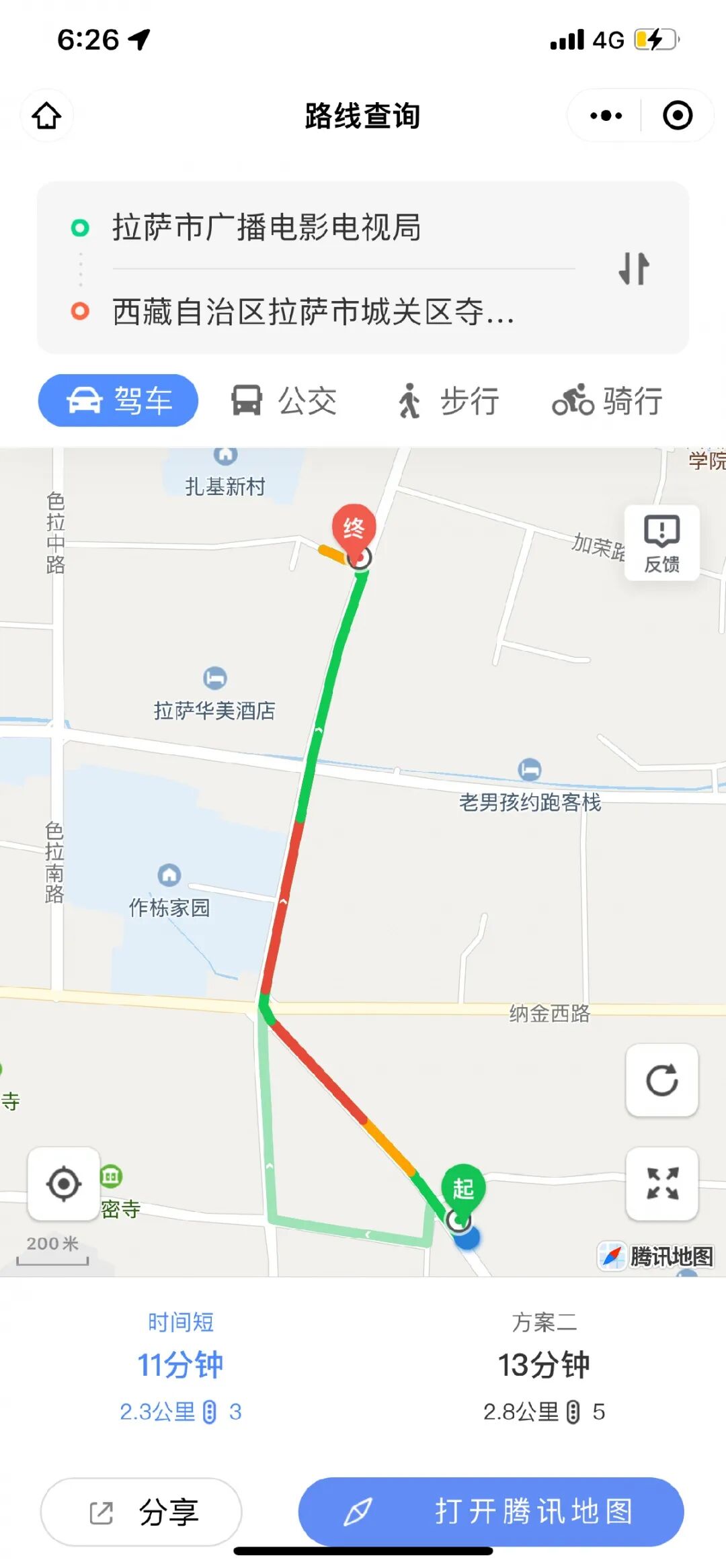Image resolution: width=726 pixels, height=1568 pixels.
Task: Expand the map to fullscreen
Action: (x=662, y=1184)
